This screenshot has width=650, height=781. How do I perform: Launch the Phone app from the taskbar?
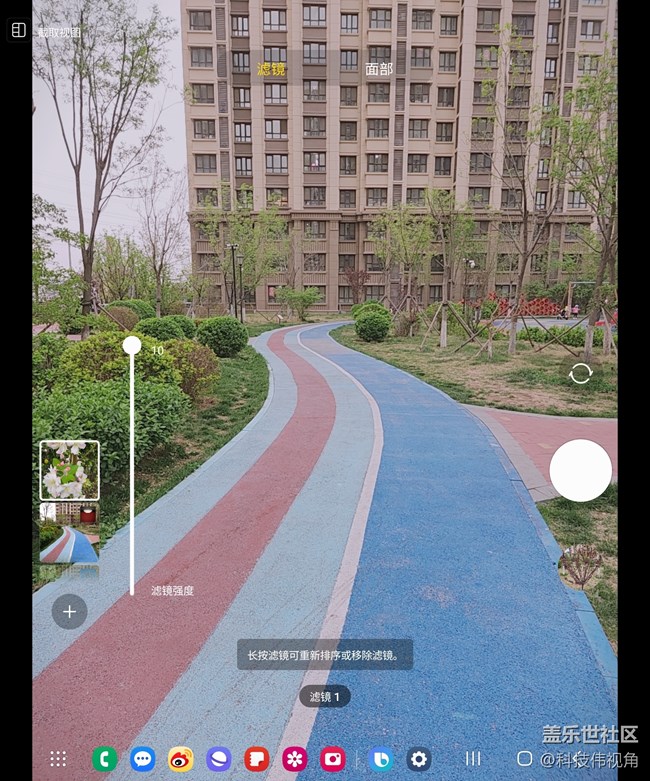click(x=104, y=759)
